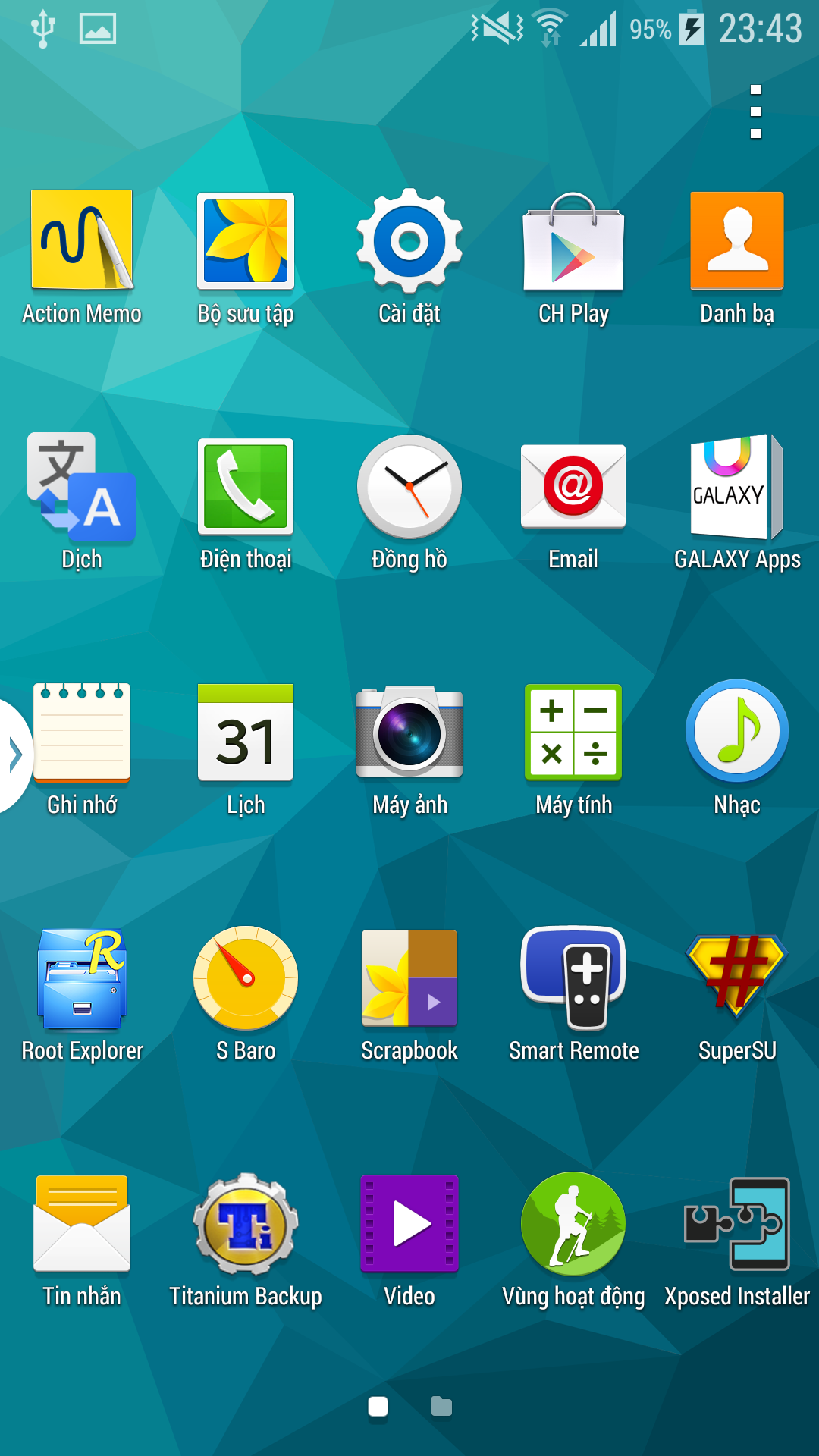The image size is (819, 1456).
Task: Open Máy tính calculator
Action: [573, 733]
